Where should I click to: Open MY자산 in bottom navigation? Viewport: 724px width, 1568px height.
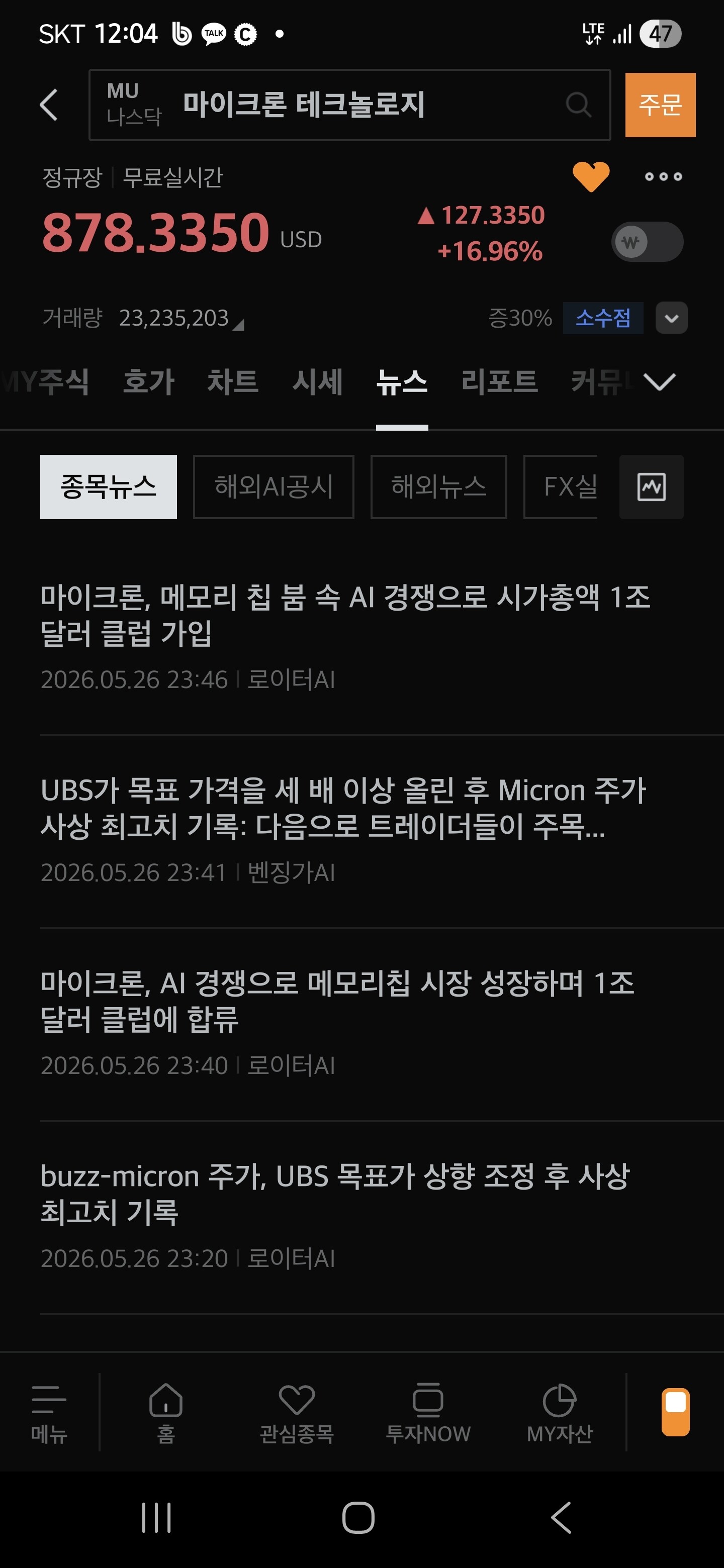click(559, 1413)
